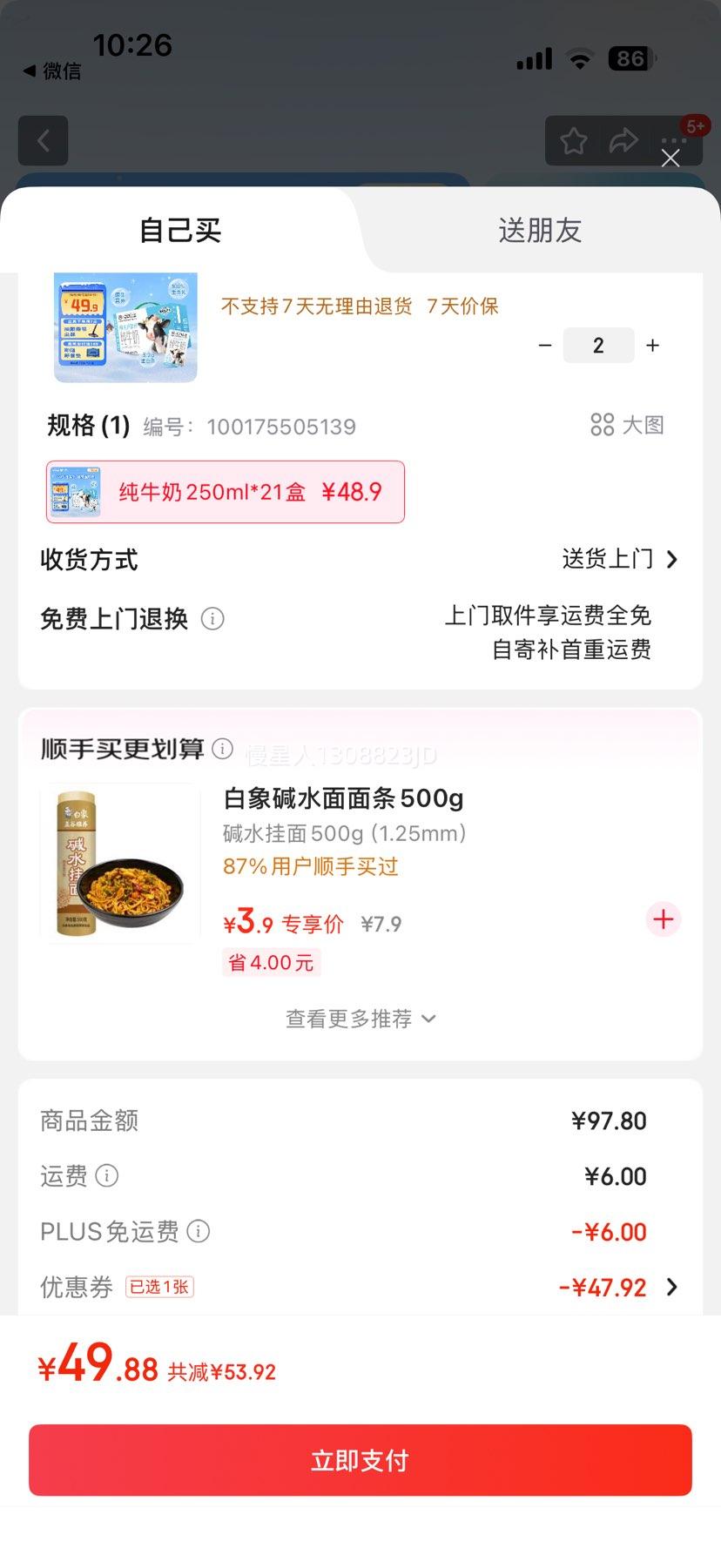The width and height of the screenshot is (721, 1568).
Task: Tap 立即支付 to pay now
Action: 360,1460
